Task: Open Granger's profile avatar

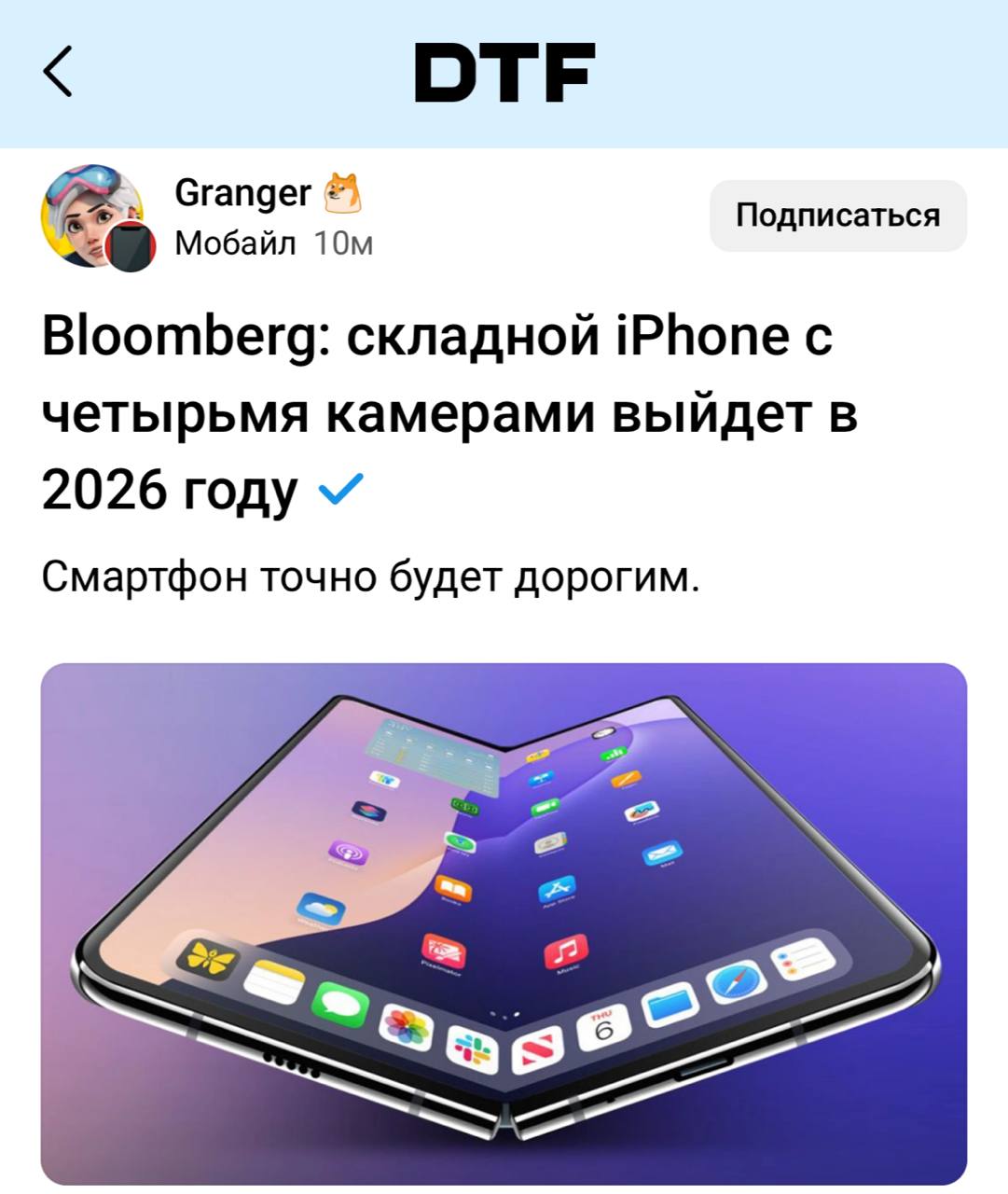Action: click(x=93, y=218)
